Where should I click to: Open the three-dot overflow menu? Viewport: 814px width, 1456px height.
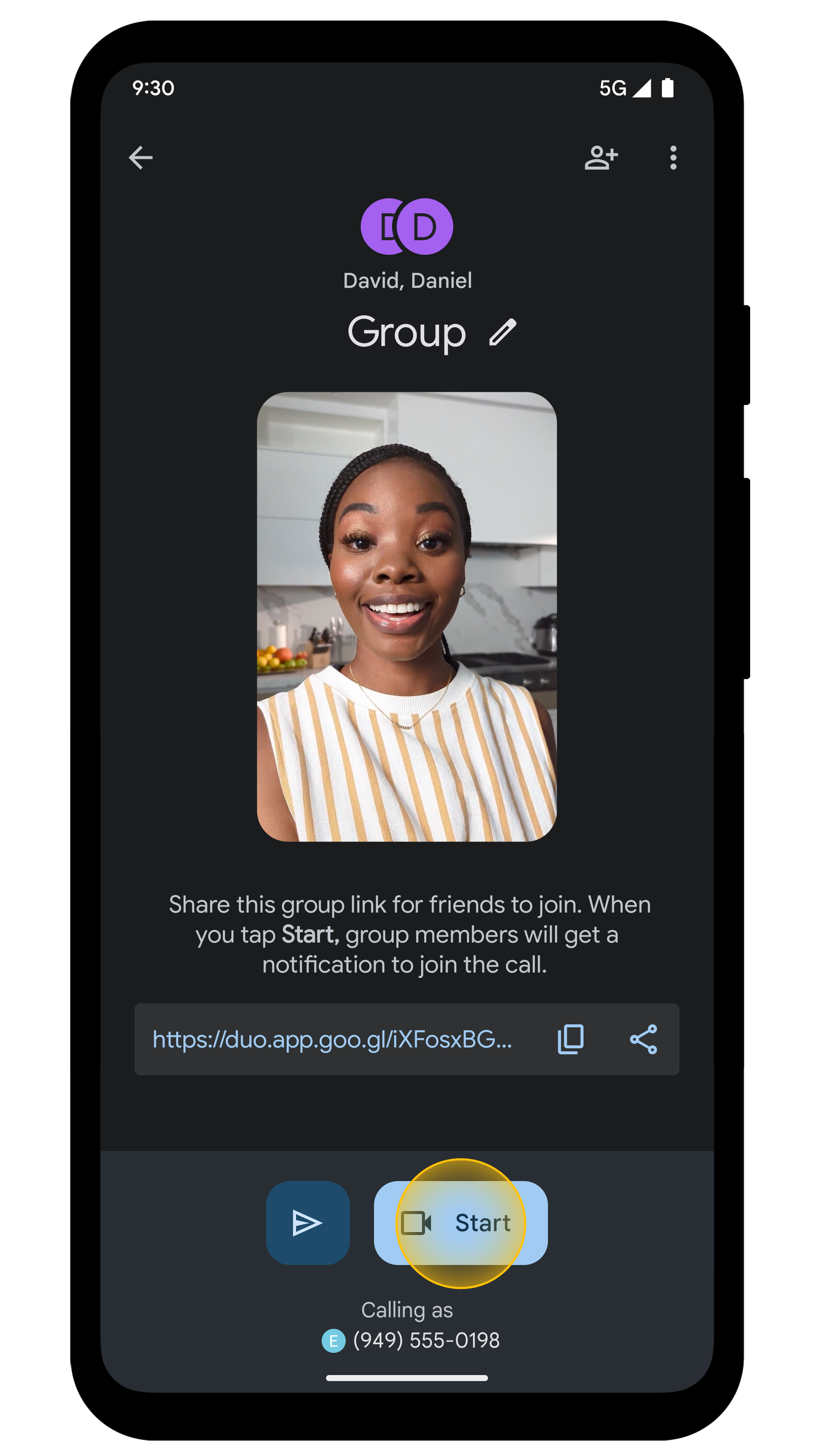point(673,158)
